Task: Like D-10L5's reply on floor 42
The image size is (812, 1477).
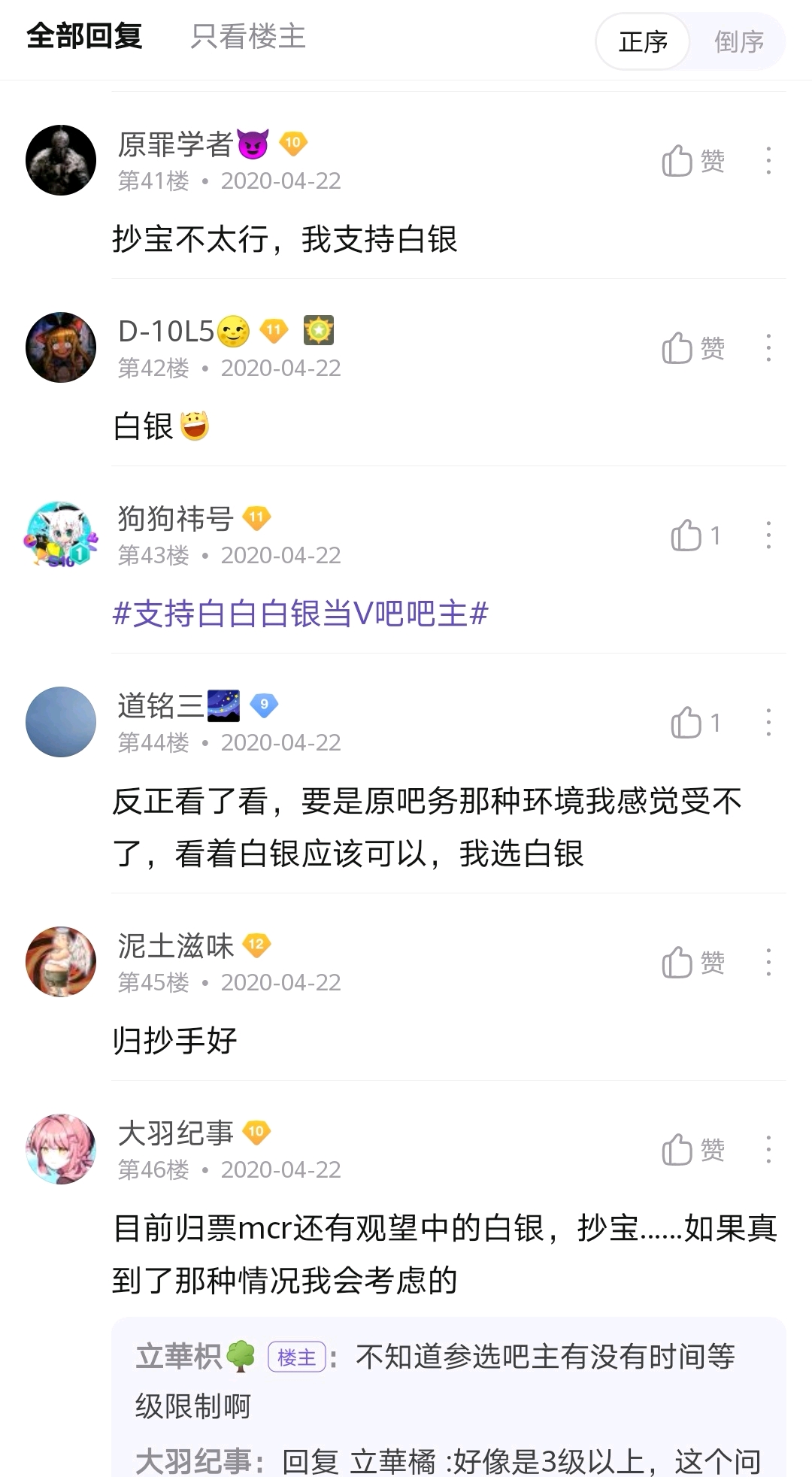Action: [x=692, y=348]
